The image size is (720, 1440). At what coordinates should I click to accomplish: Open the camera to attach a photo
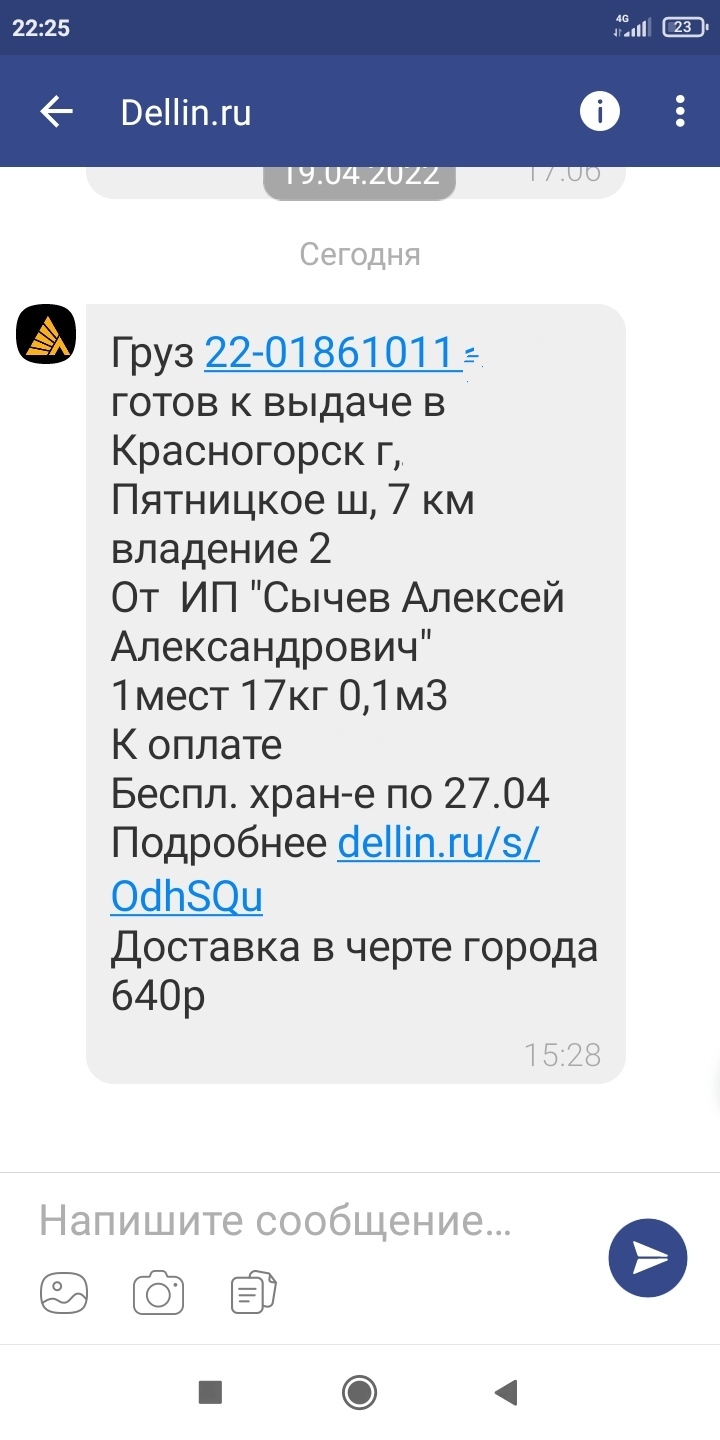tap(158, 1292)
